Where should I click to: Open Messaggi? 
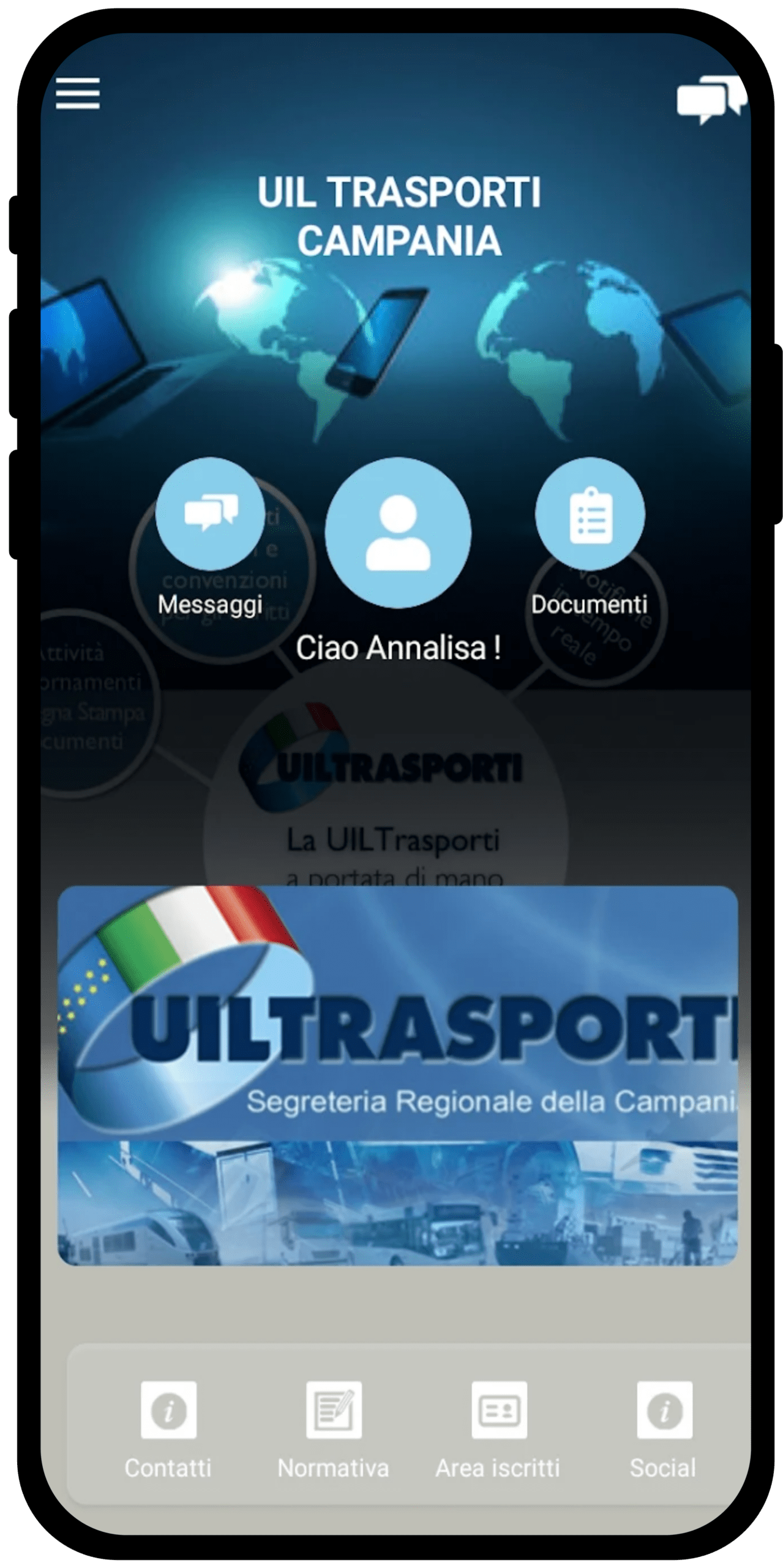click(x=210, y=513)
